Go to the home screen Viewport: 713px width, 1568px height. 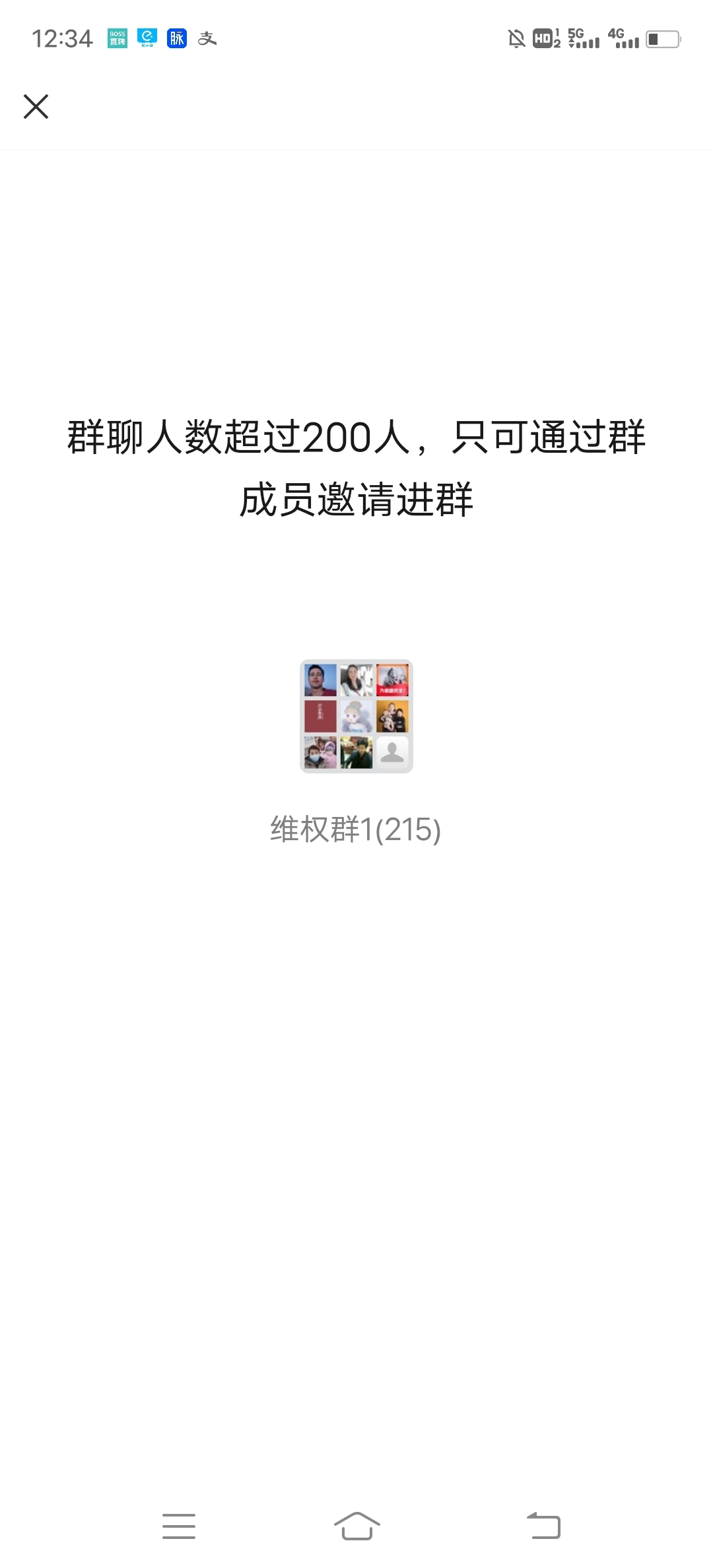click(356, 1525)
